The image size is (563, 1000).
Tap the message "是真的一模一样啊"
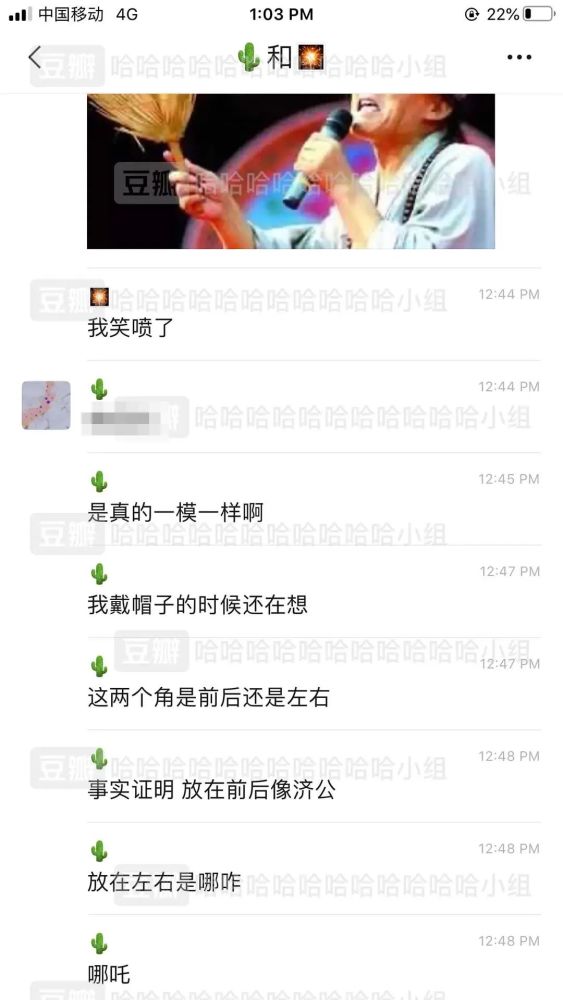pos(175,512)
